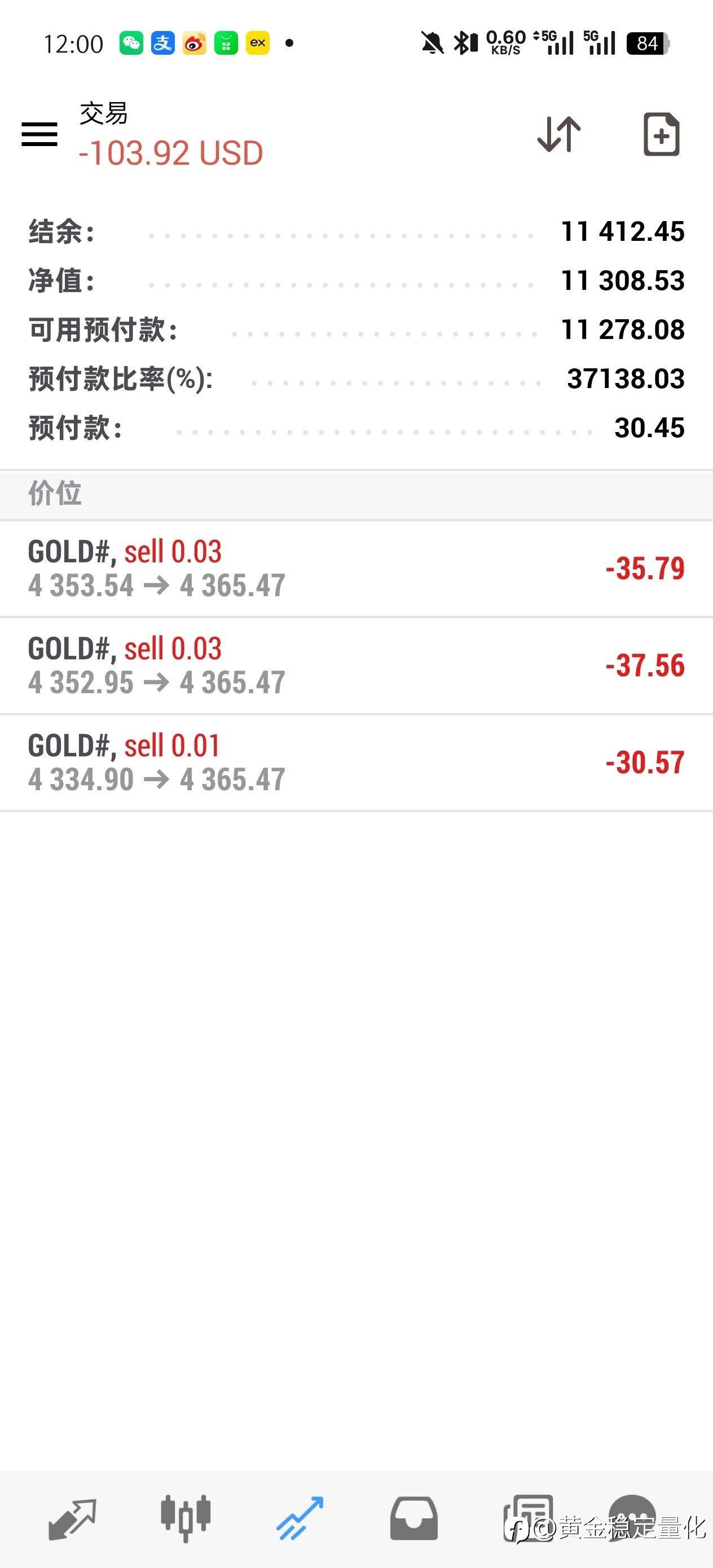
Task: Select the Trade tab
Action: tap(300, 1519)
